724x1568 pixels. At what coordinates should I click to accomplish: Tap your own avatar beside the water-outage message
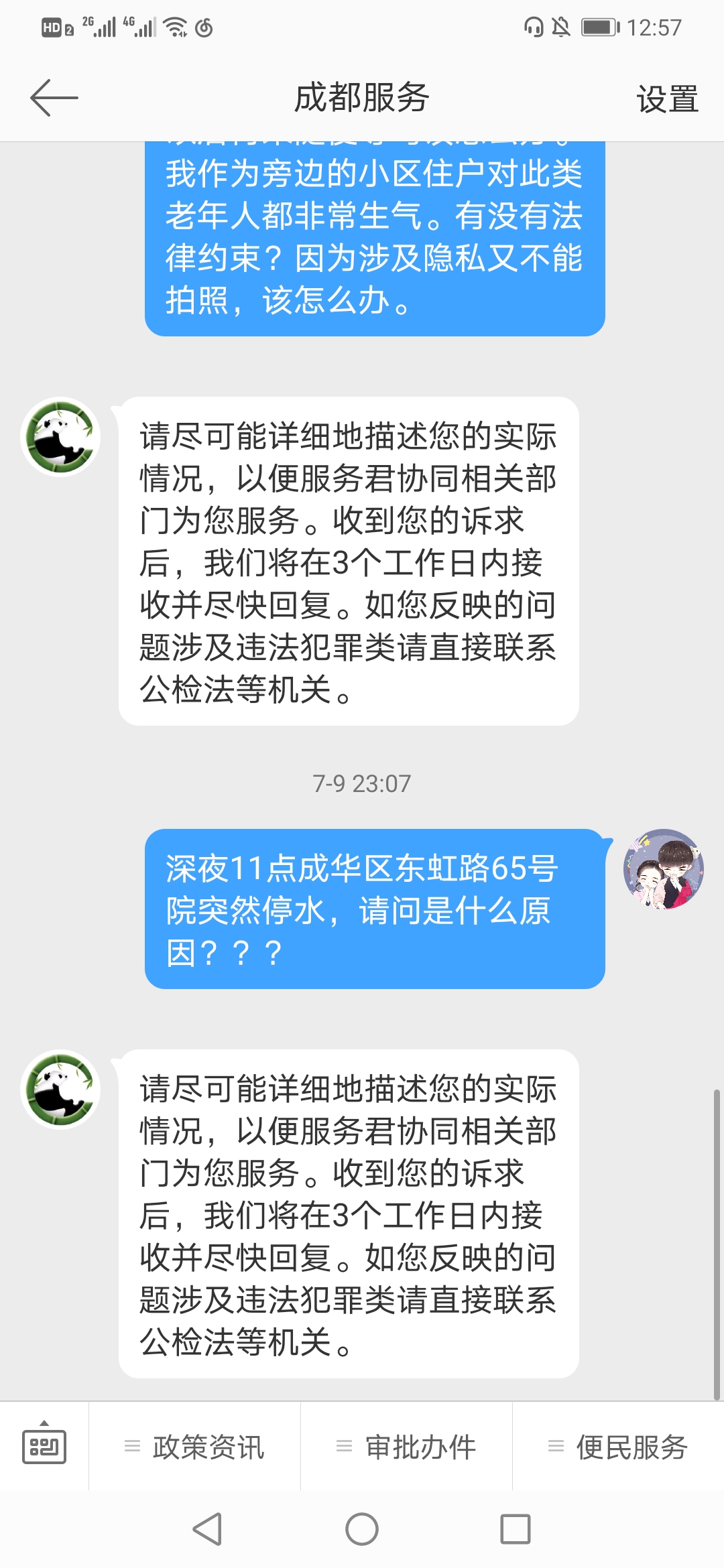[663, 869]
